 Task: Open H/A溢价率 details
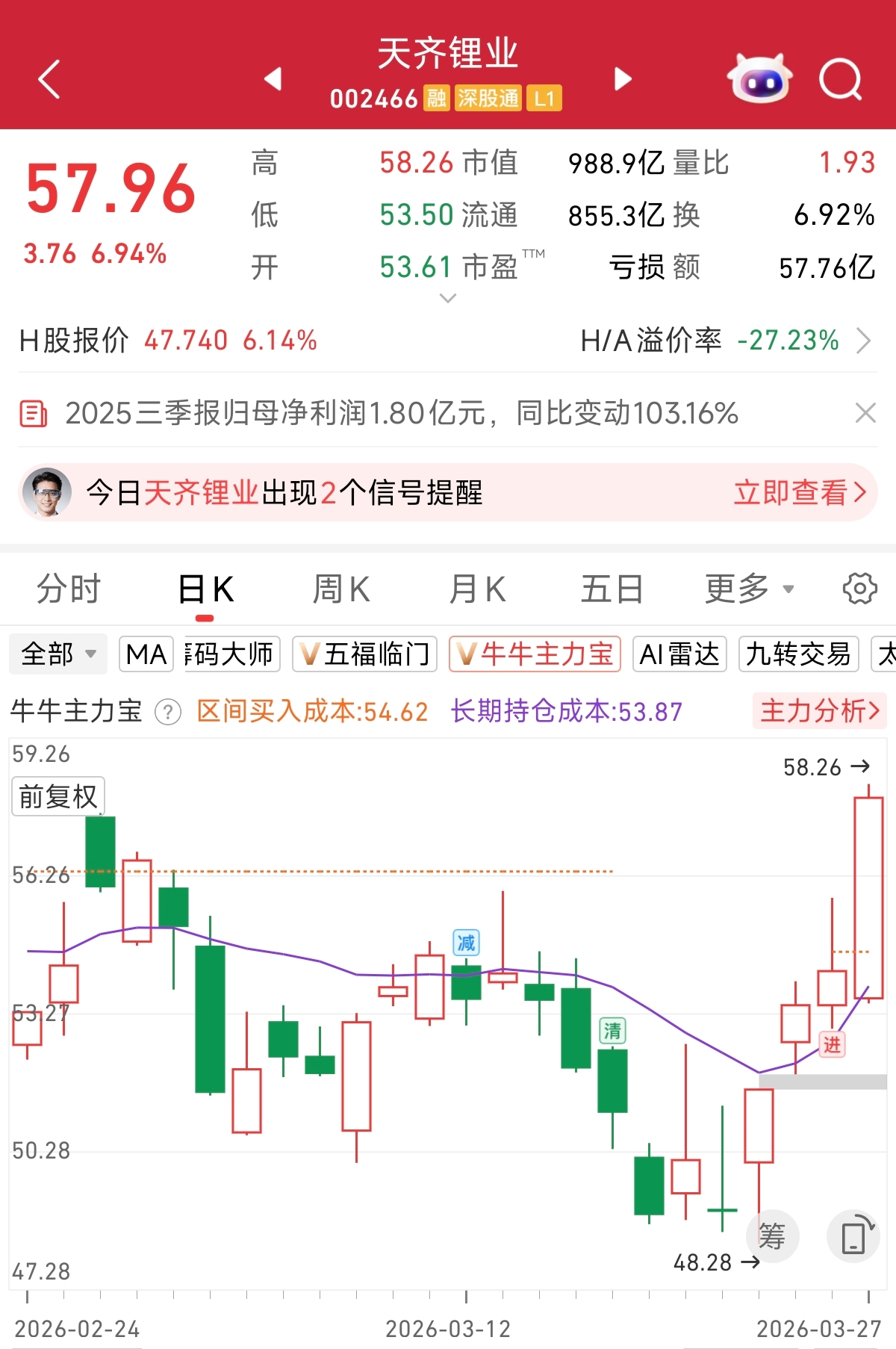[862, 341]
